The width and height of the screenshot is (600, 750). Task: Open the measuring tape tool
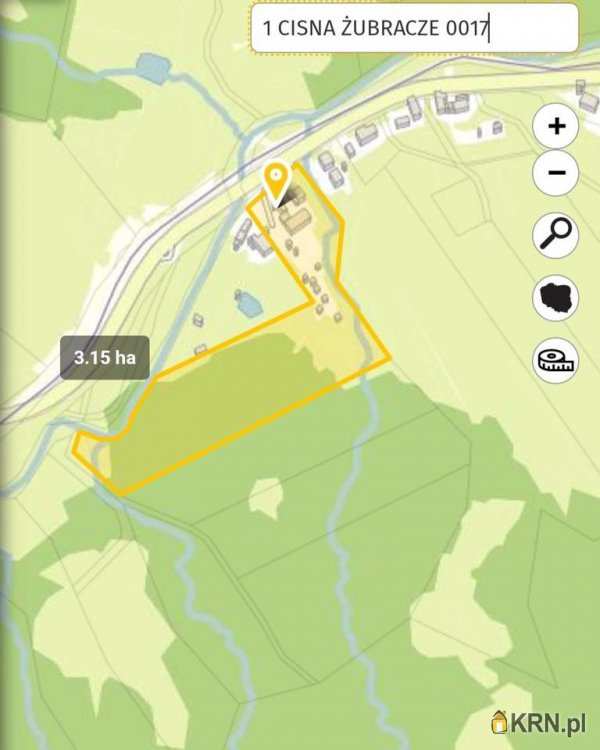(x=556, y=359)
